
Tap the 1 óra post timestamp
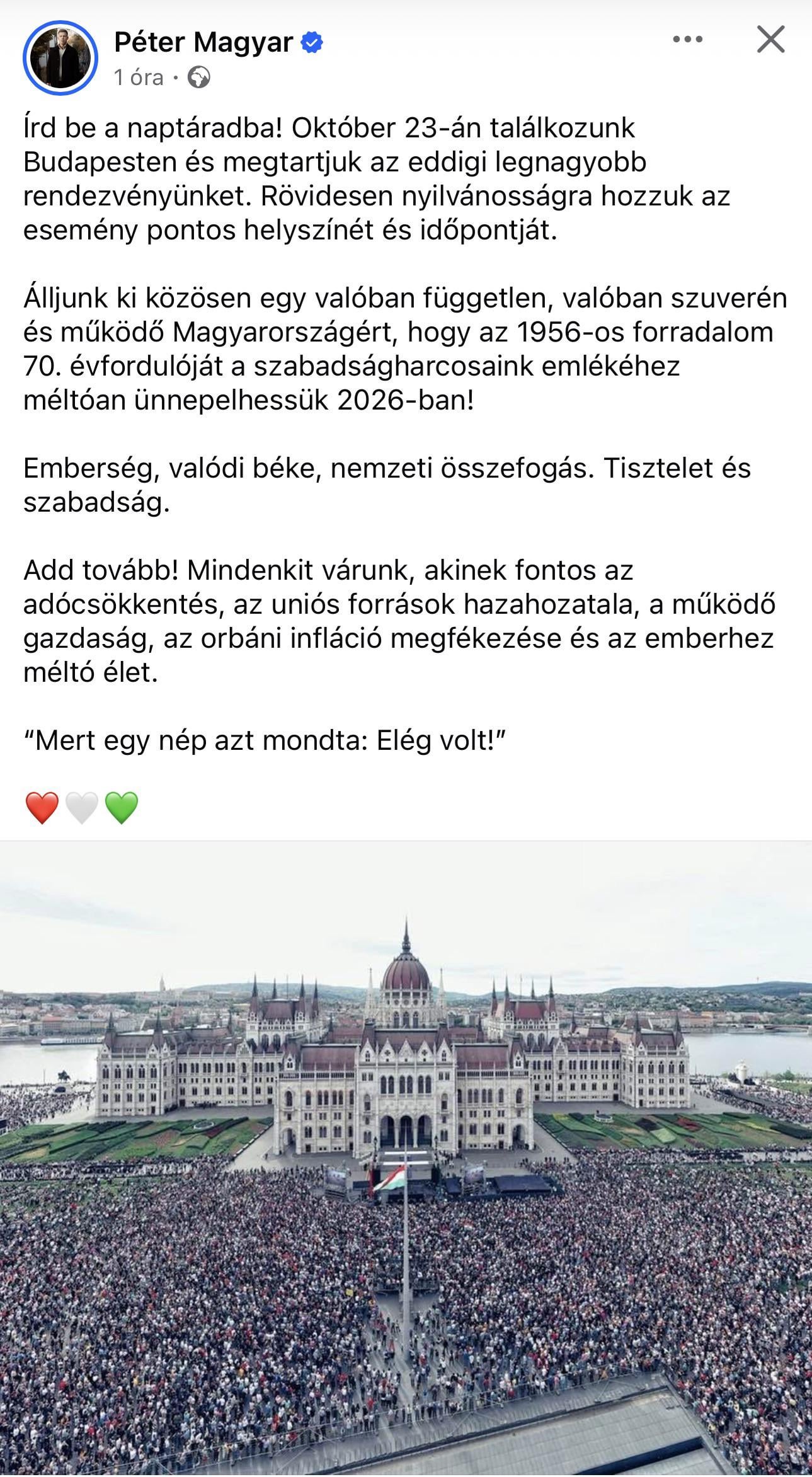pos(139,78)
